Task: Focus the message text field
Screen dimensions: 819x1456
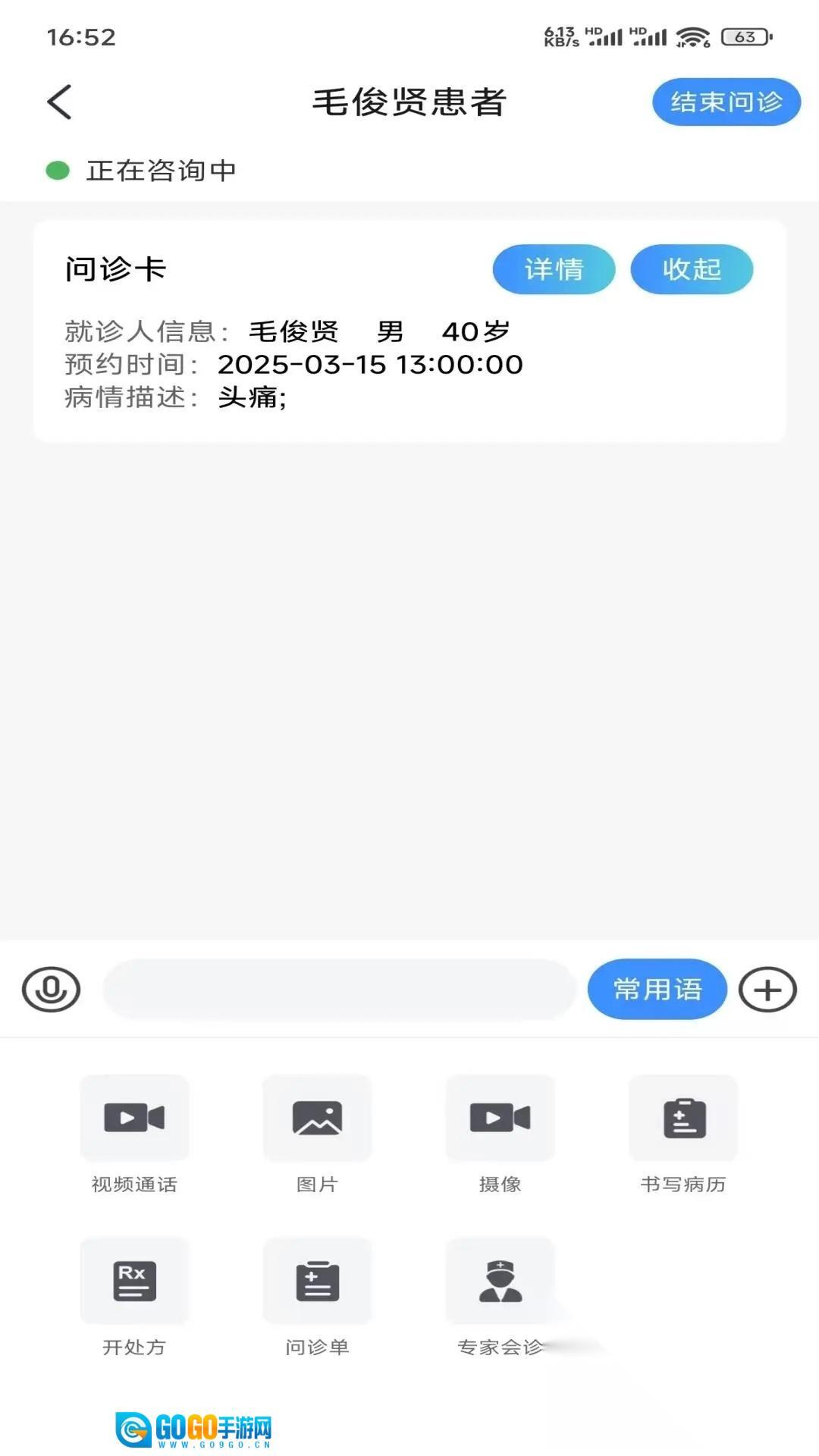Action: tap(339, 990)
